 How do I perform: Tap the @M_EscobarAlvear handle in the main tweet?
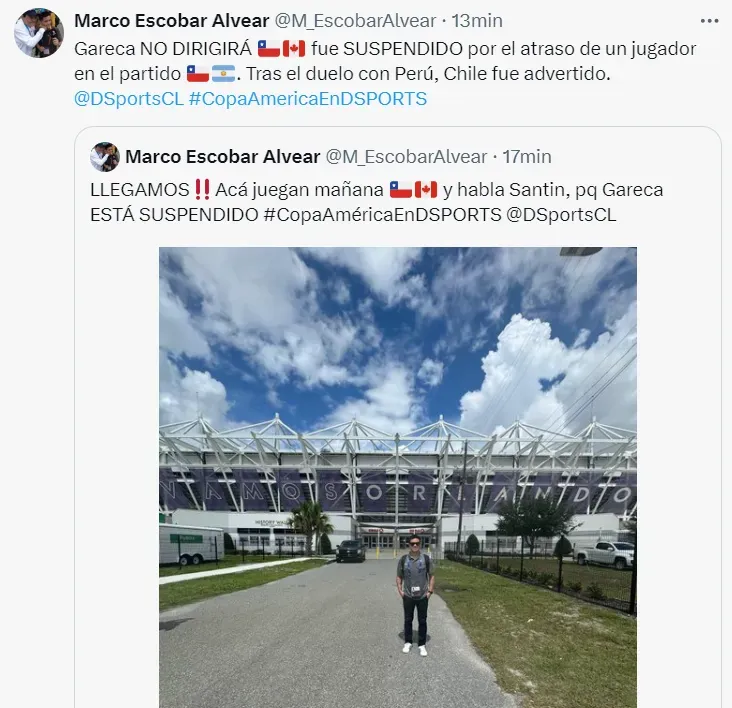[355, 20]
